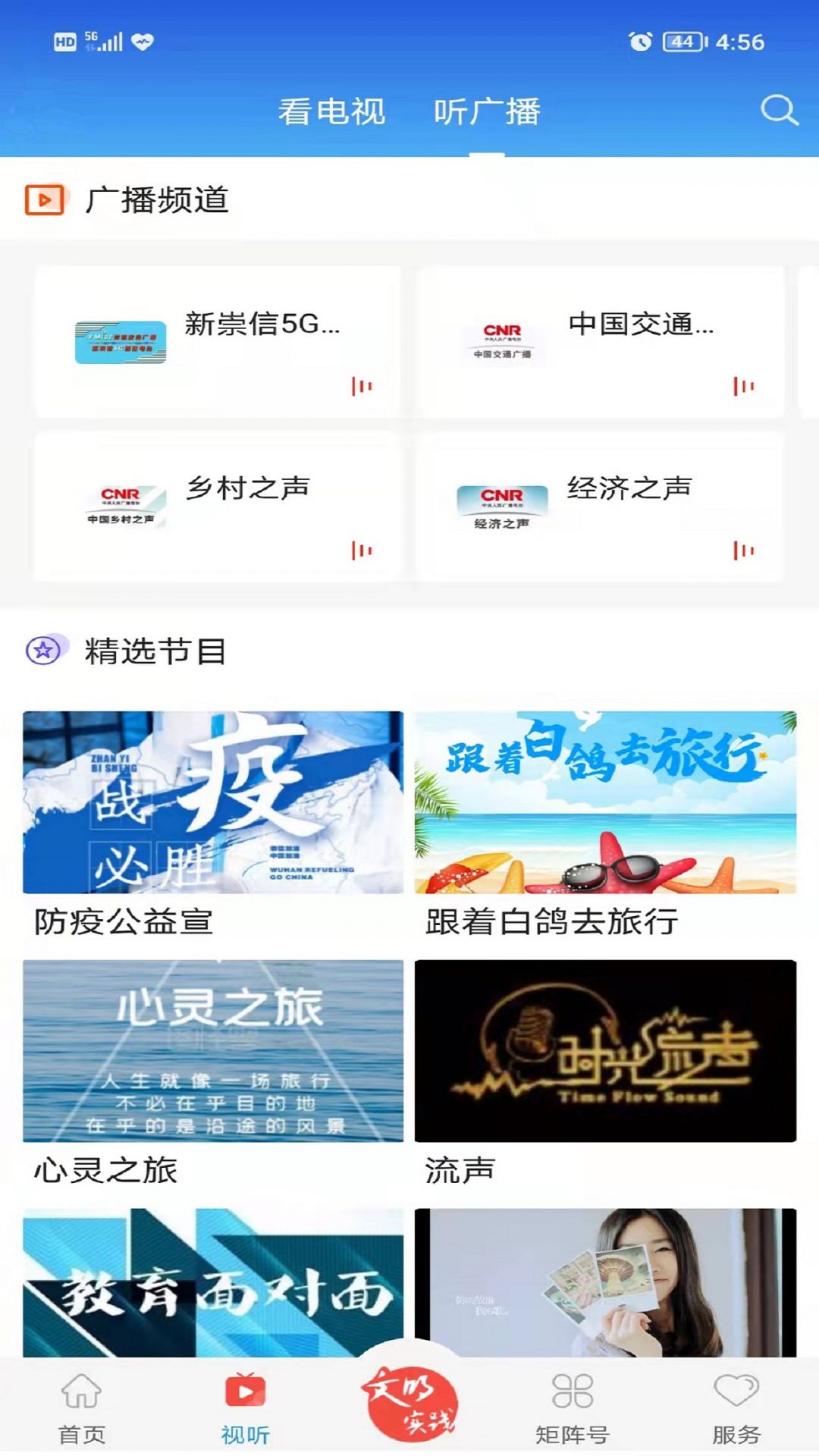Select the 精选节目 star icon
Screen dimensions: 819x1456
click(43, 651)
